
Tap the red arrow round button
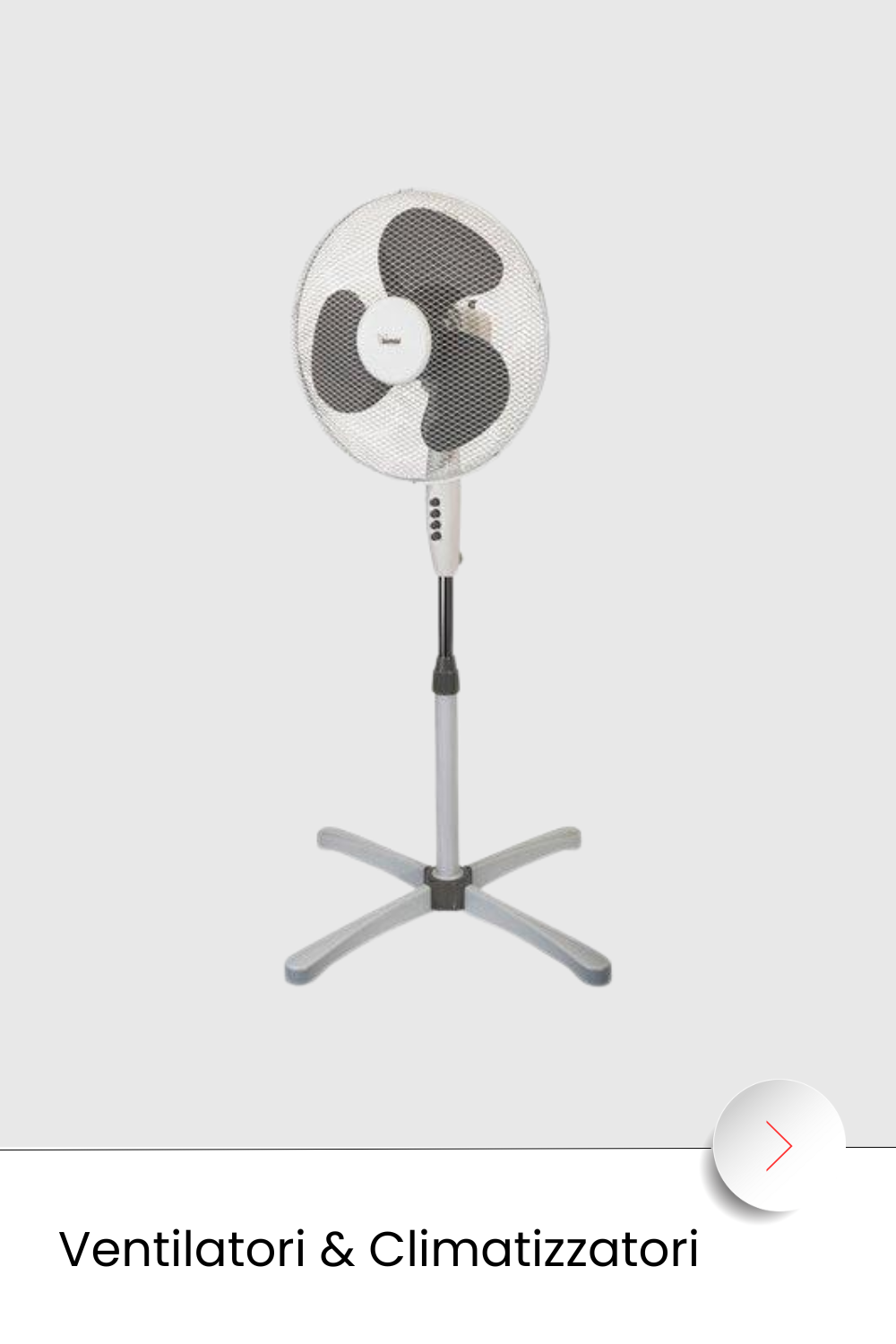click(779, 1145)
